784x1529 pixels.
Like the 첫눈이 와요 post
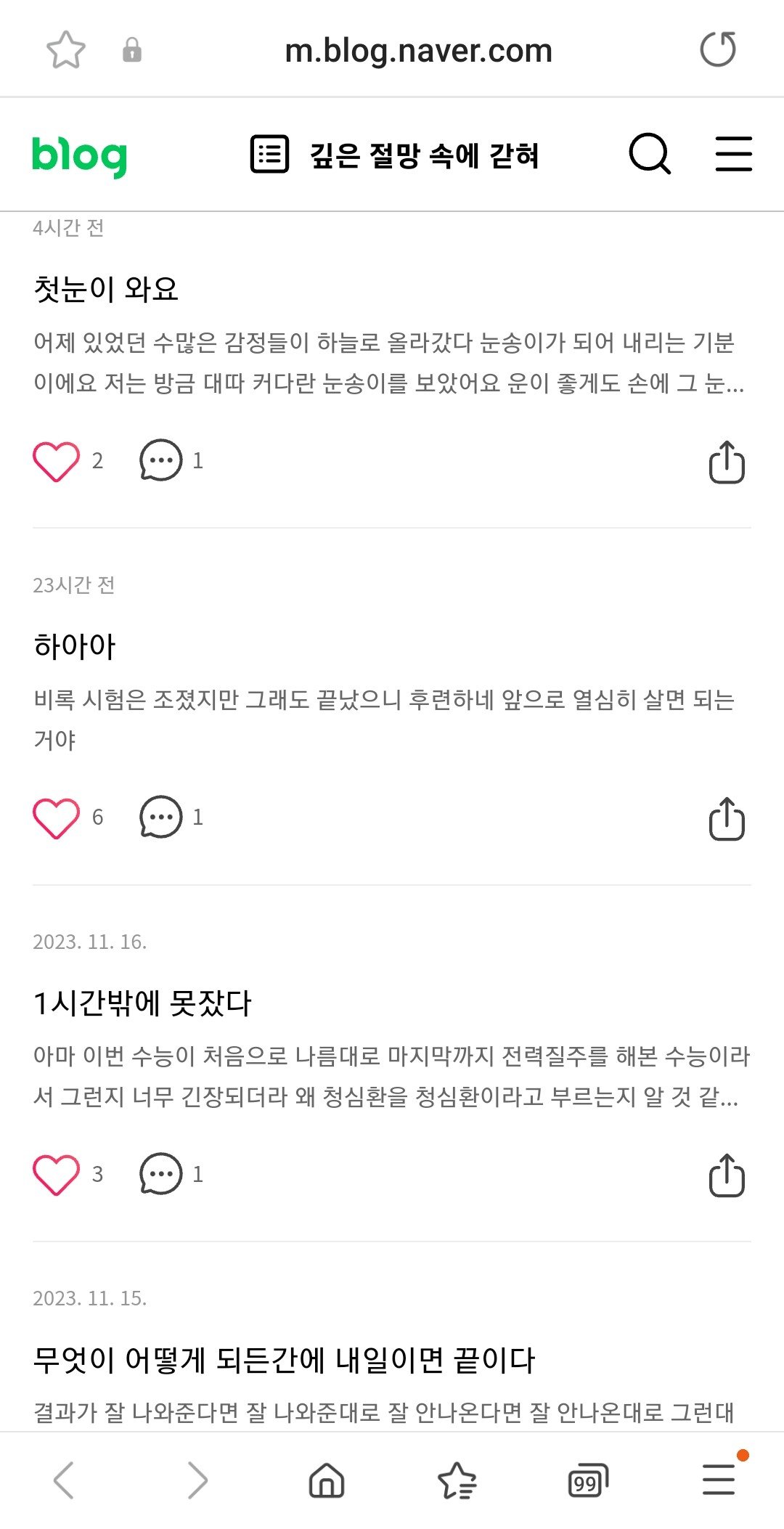point(56,461)
